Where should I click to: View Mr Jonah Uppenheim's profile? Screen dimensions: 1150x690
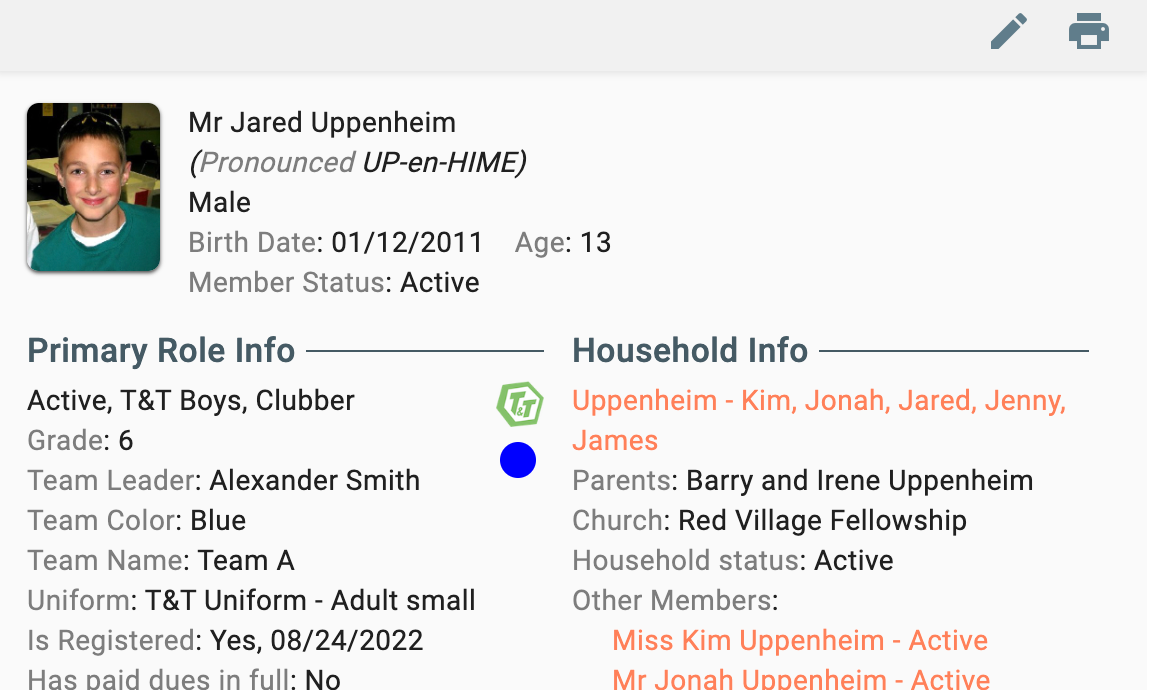[x=800, y=679]
